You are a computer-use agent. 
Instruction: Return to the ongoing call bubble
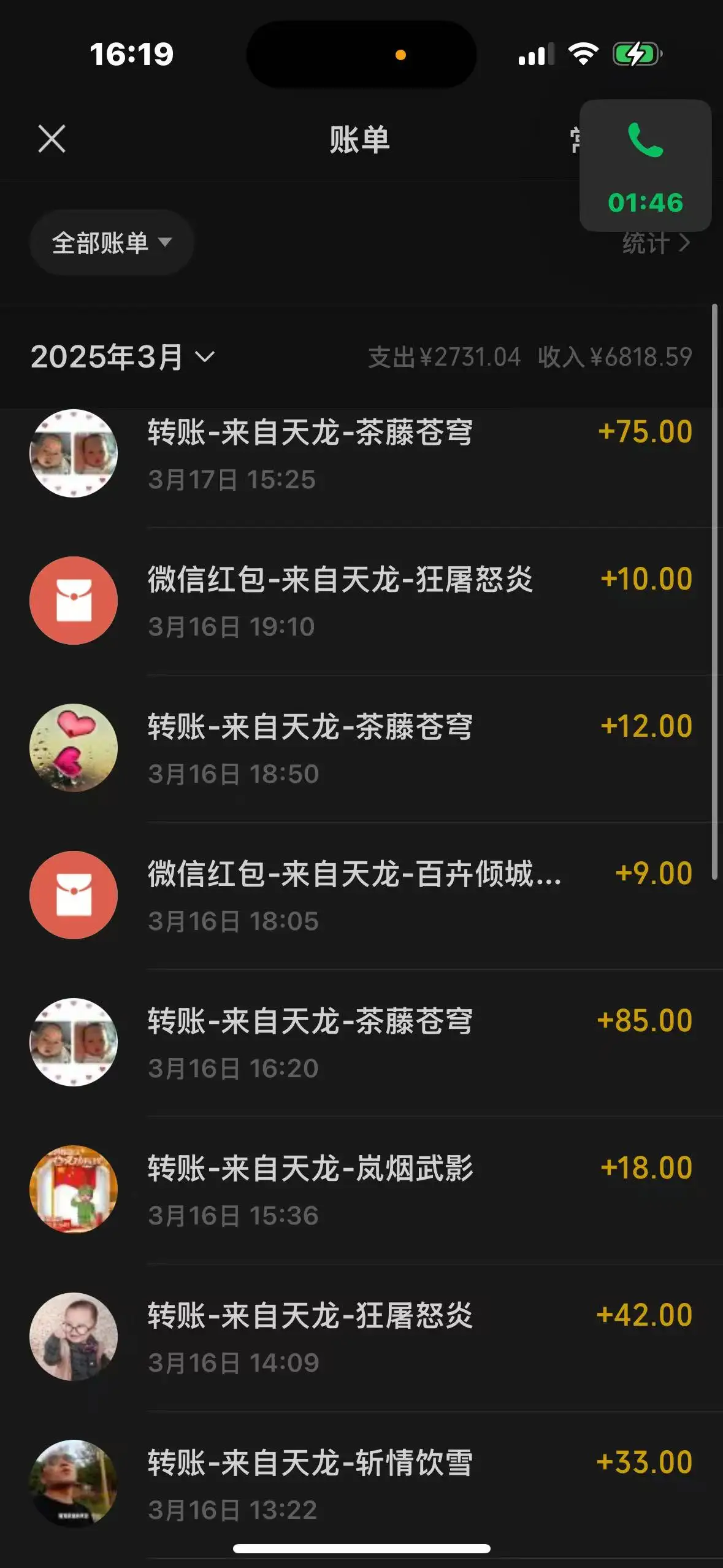pos(645,166)
